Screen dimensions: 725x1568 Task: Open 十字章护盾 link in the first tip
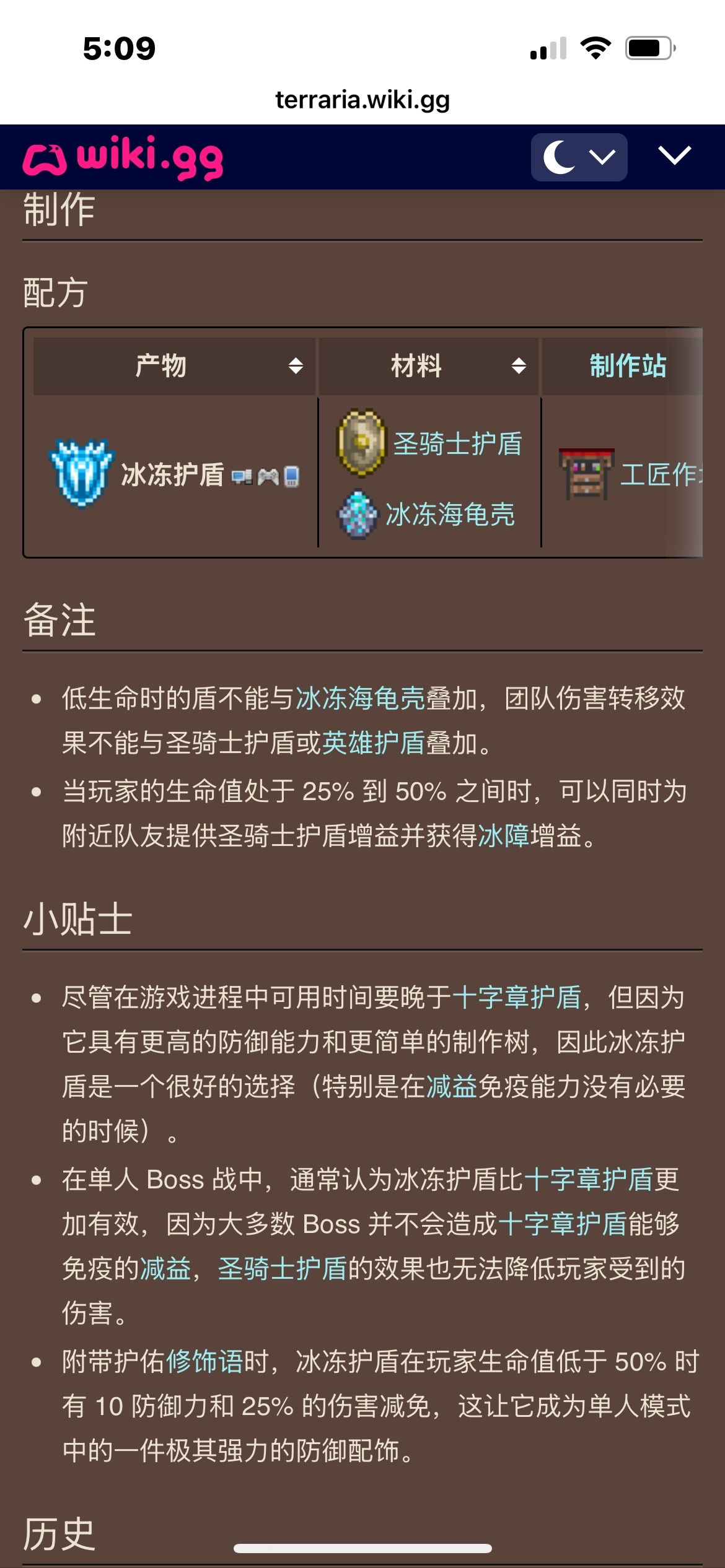pos(517,998)
